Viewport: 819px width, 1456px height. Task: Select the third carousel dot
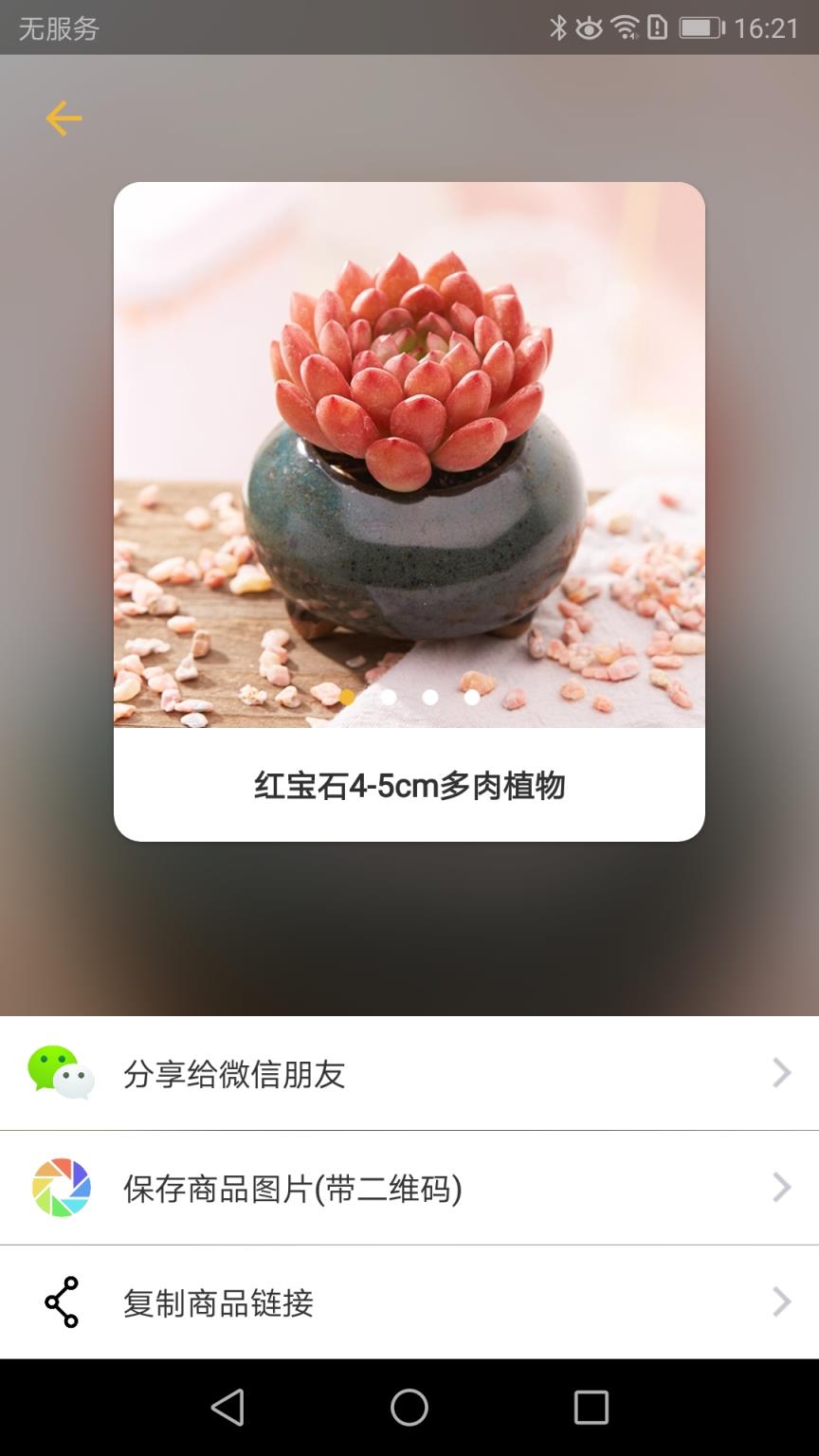pos(428,698)
